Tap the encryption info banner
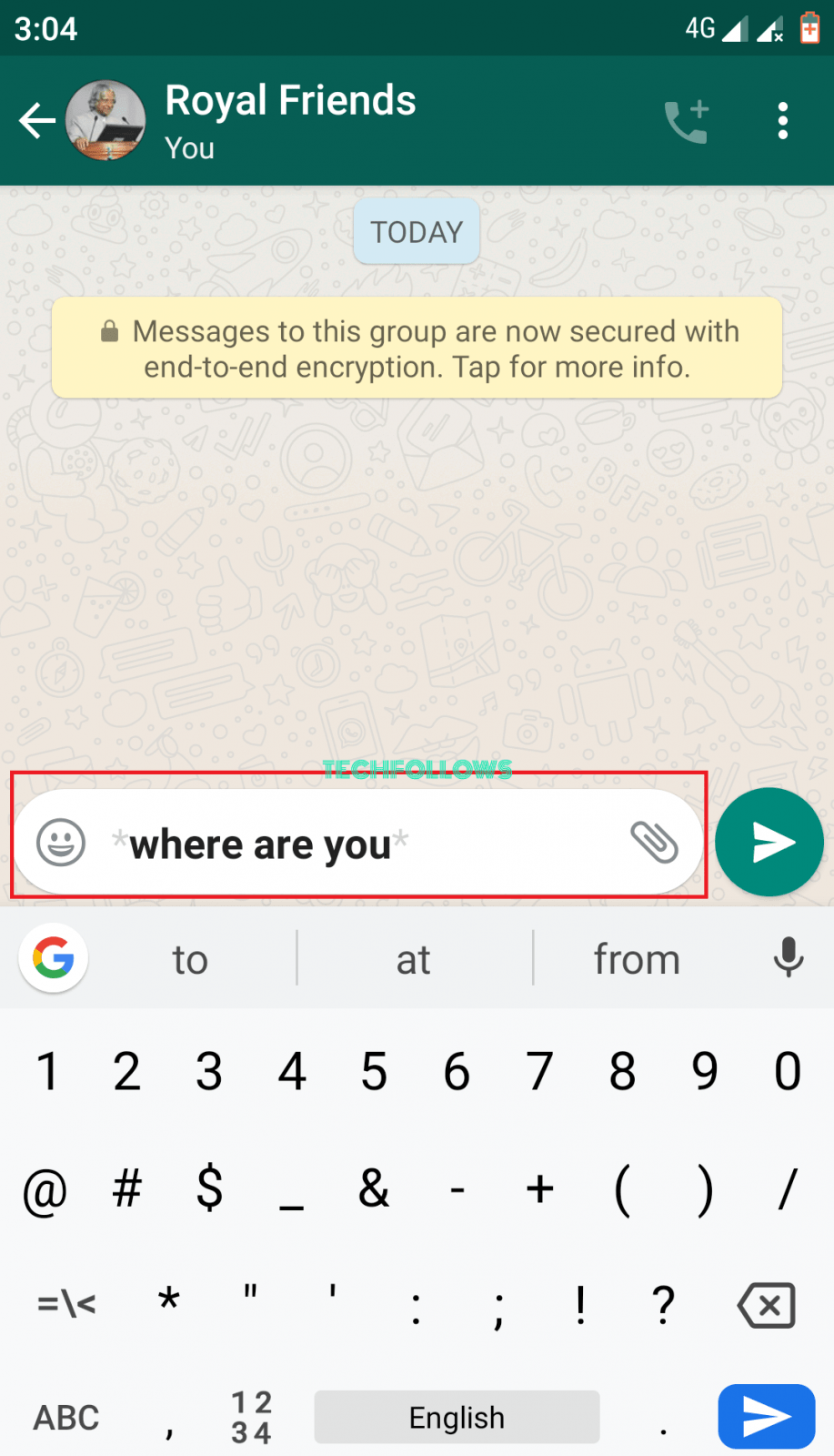Viewport: 834px width, 1456px height. point(417,349)
